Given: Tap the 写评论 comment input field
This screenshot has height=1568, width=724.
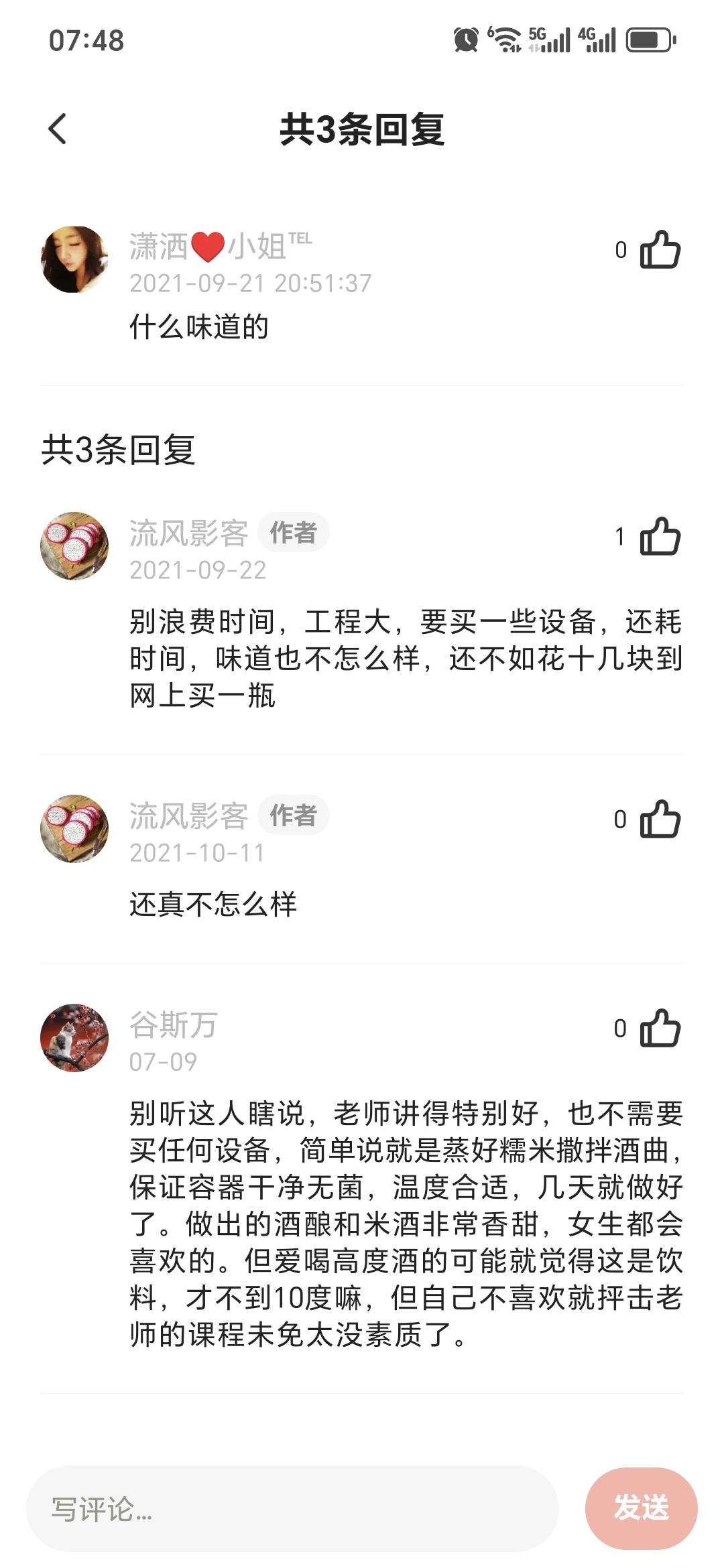Looking at the screenshot, I should (x=292, y=1509).
